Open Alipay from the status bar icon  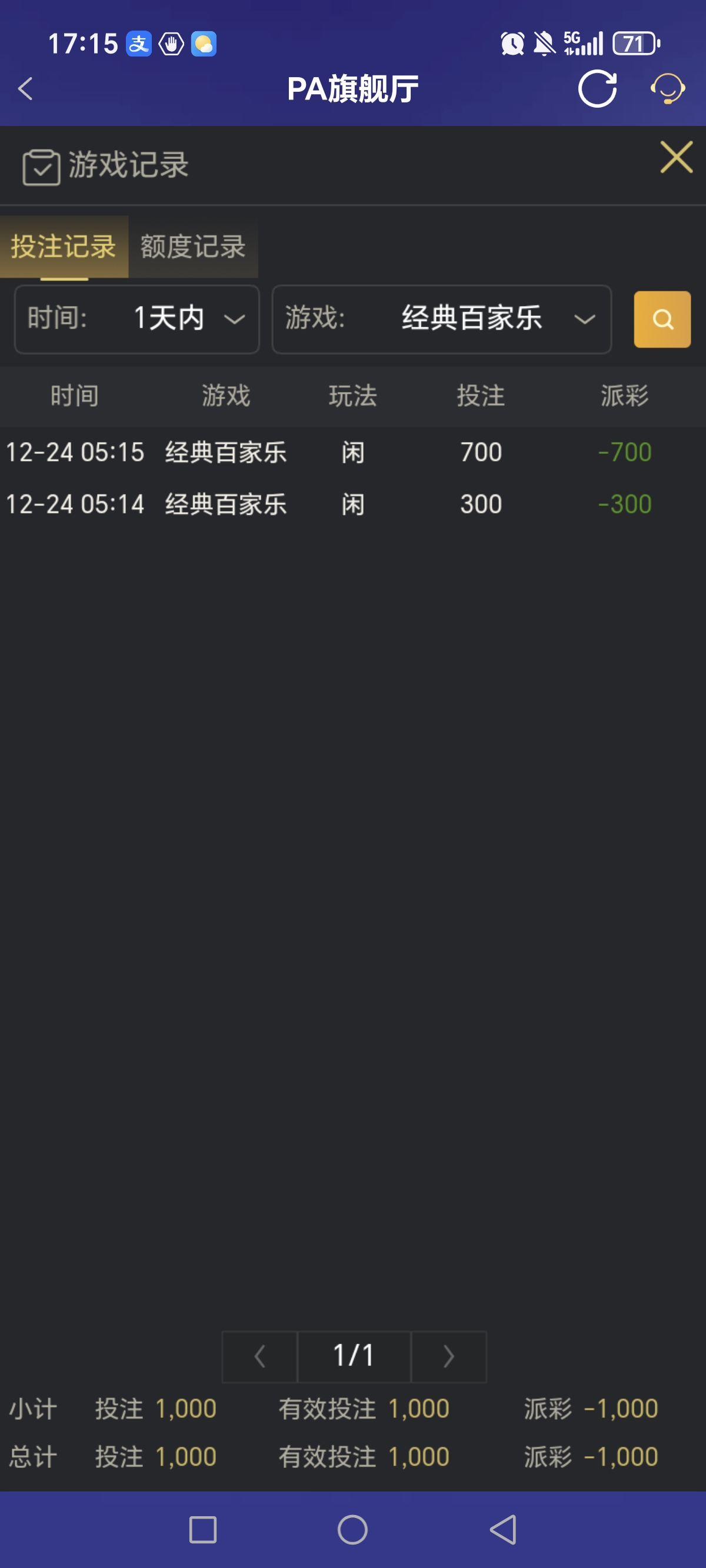139,44
